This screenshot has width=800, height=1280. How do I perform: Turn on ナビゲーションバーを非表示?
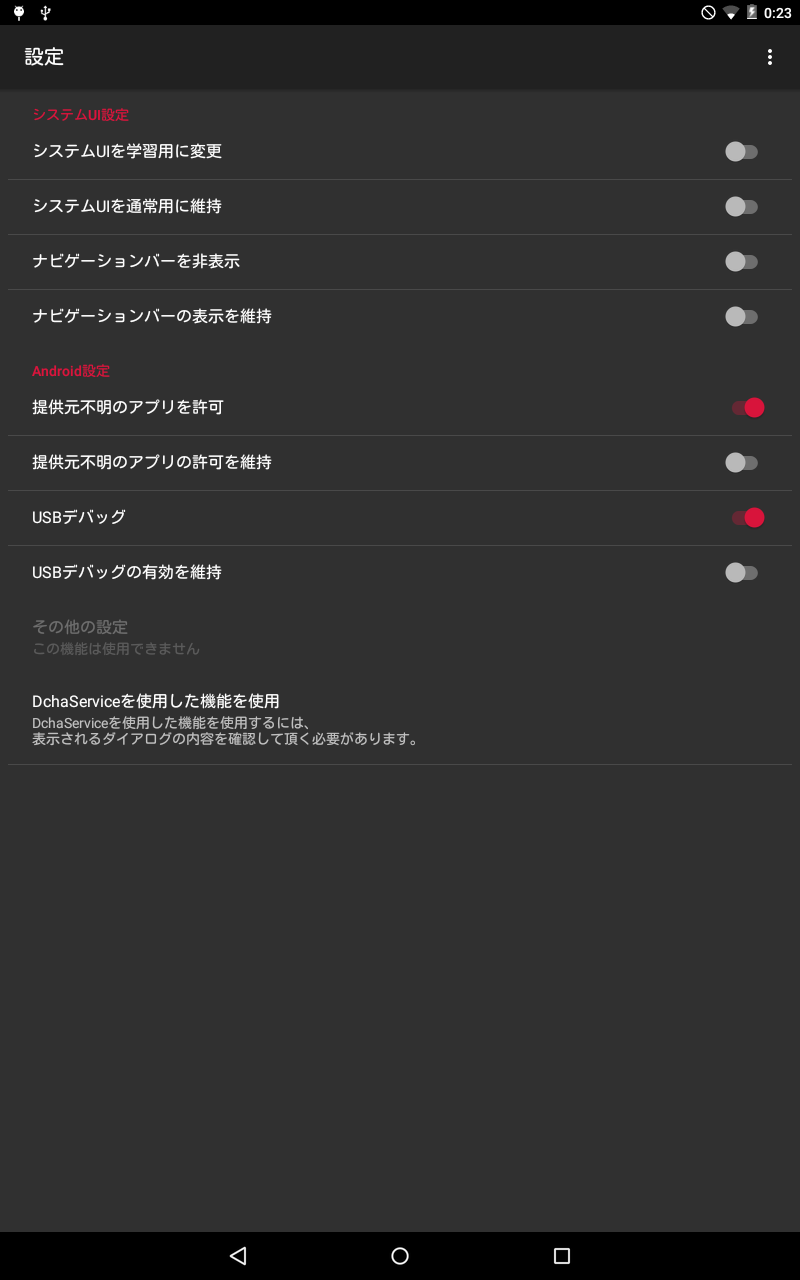(x=741, y=262)
